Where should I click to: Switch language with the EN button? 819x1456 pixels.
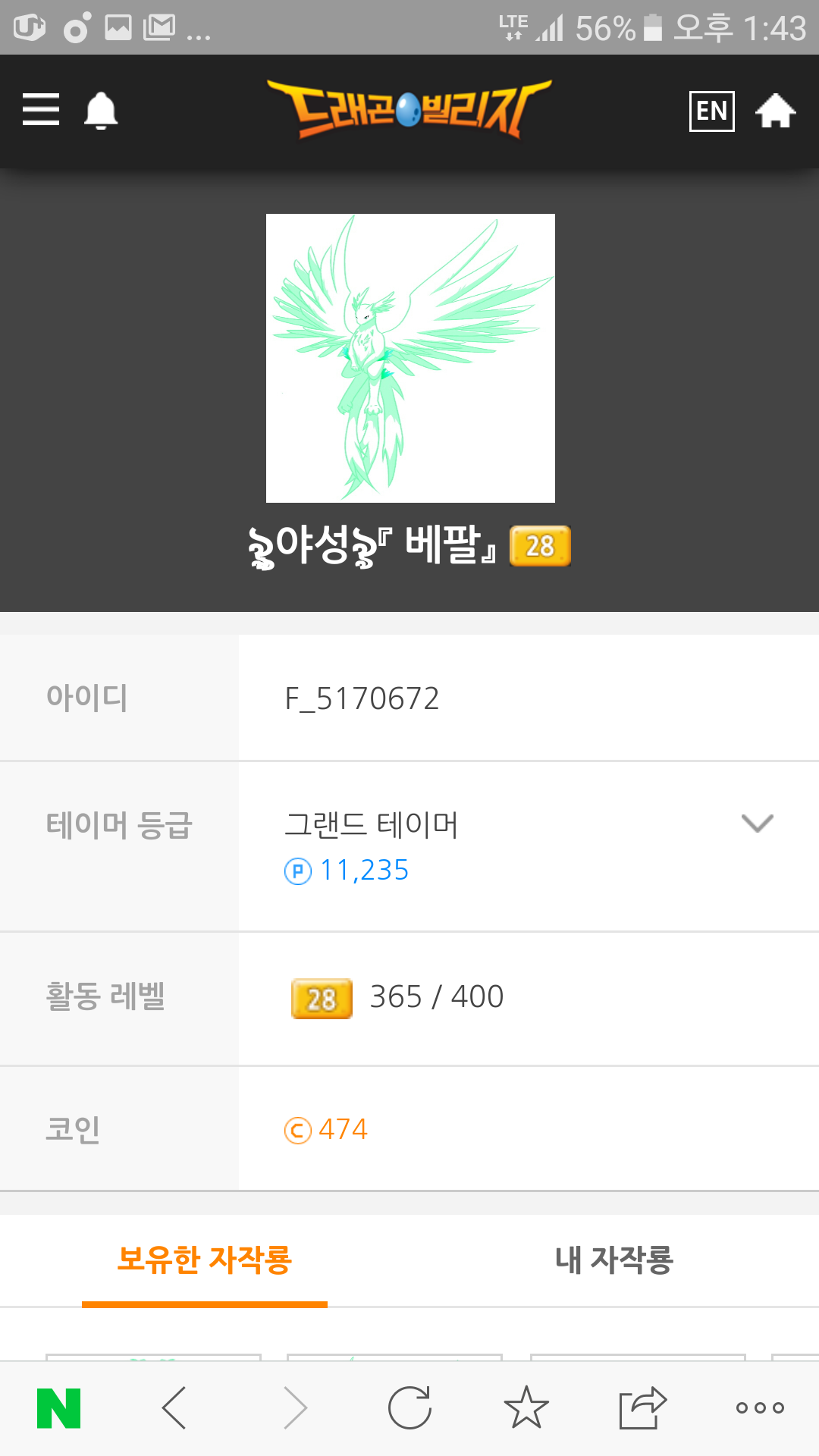coord(711,111)
